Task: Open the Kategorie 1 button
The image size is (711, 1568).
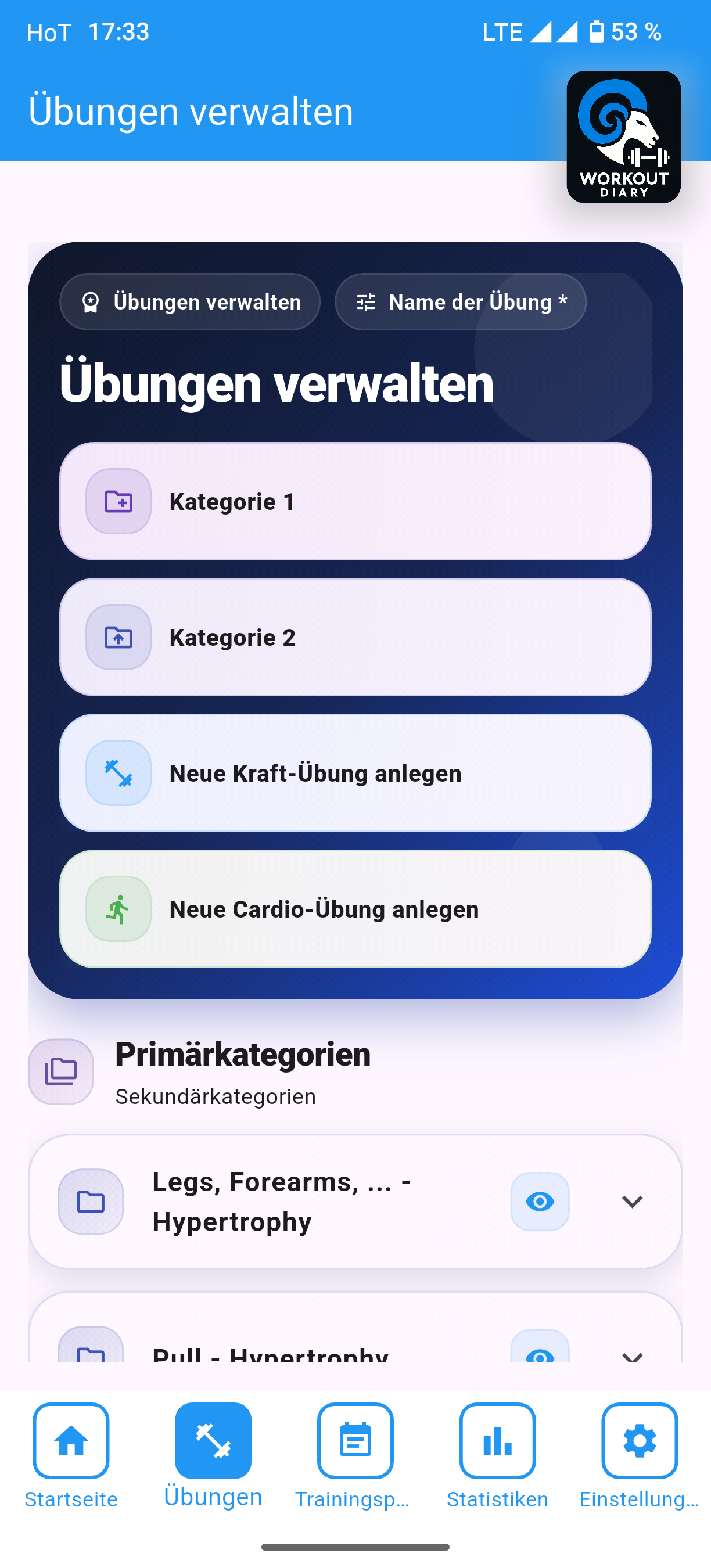Action: (355, 501)
